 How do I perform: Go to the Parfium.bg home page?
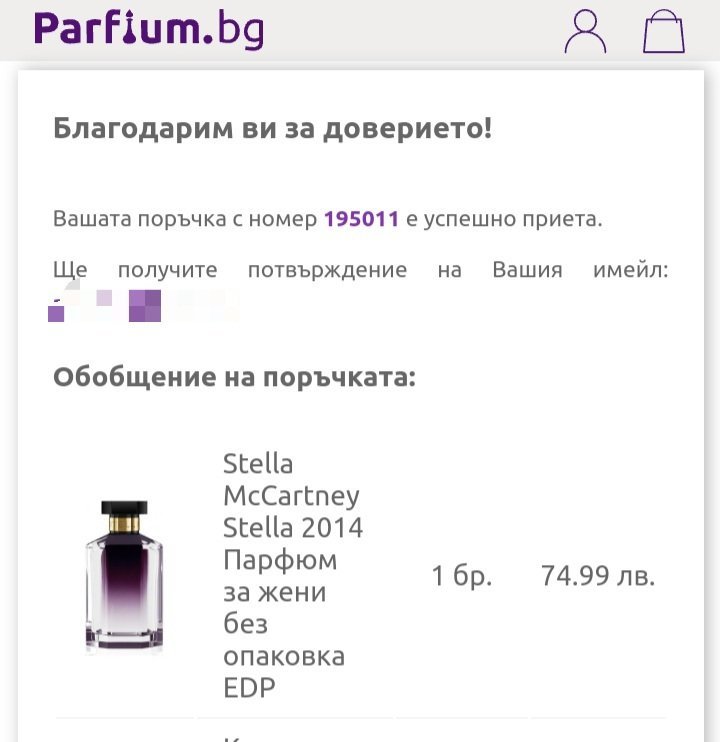pos(148,28)
